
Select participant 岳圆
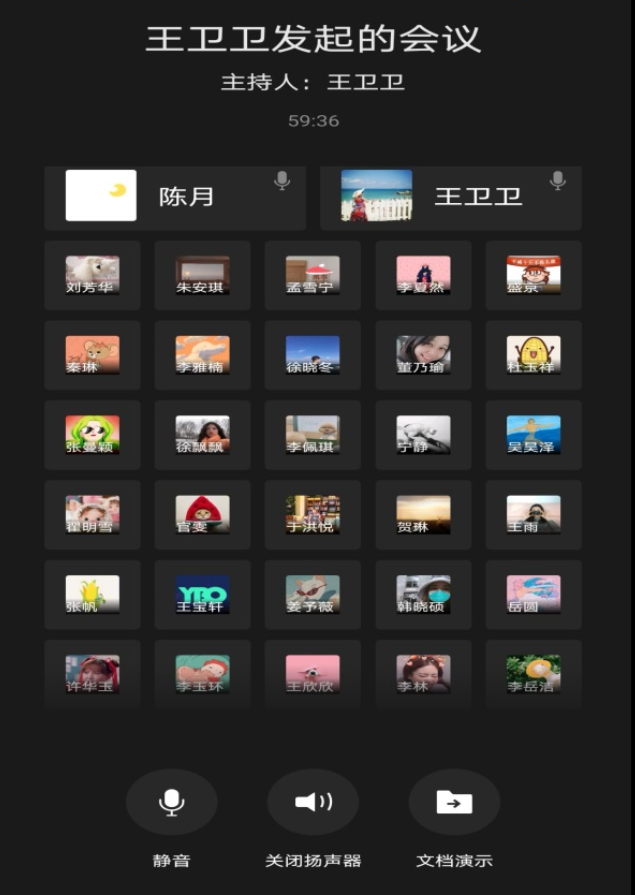[533, 594]
